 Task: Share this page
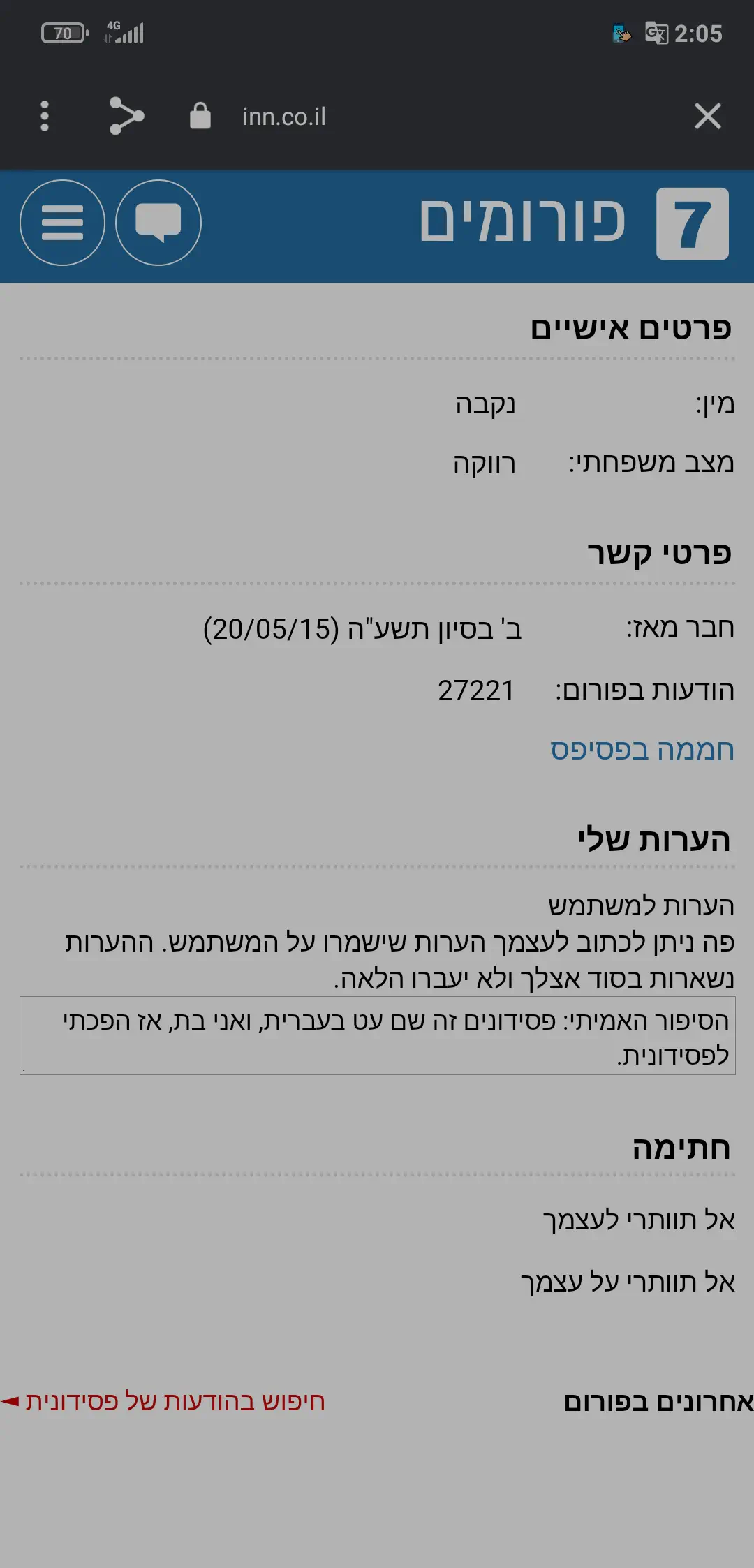126,116
